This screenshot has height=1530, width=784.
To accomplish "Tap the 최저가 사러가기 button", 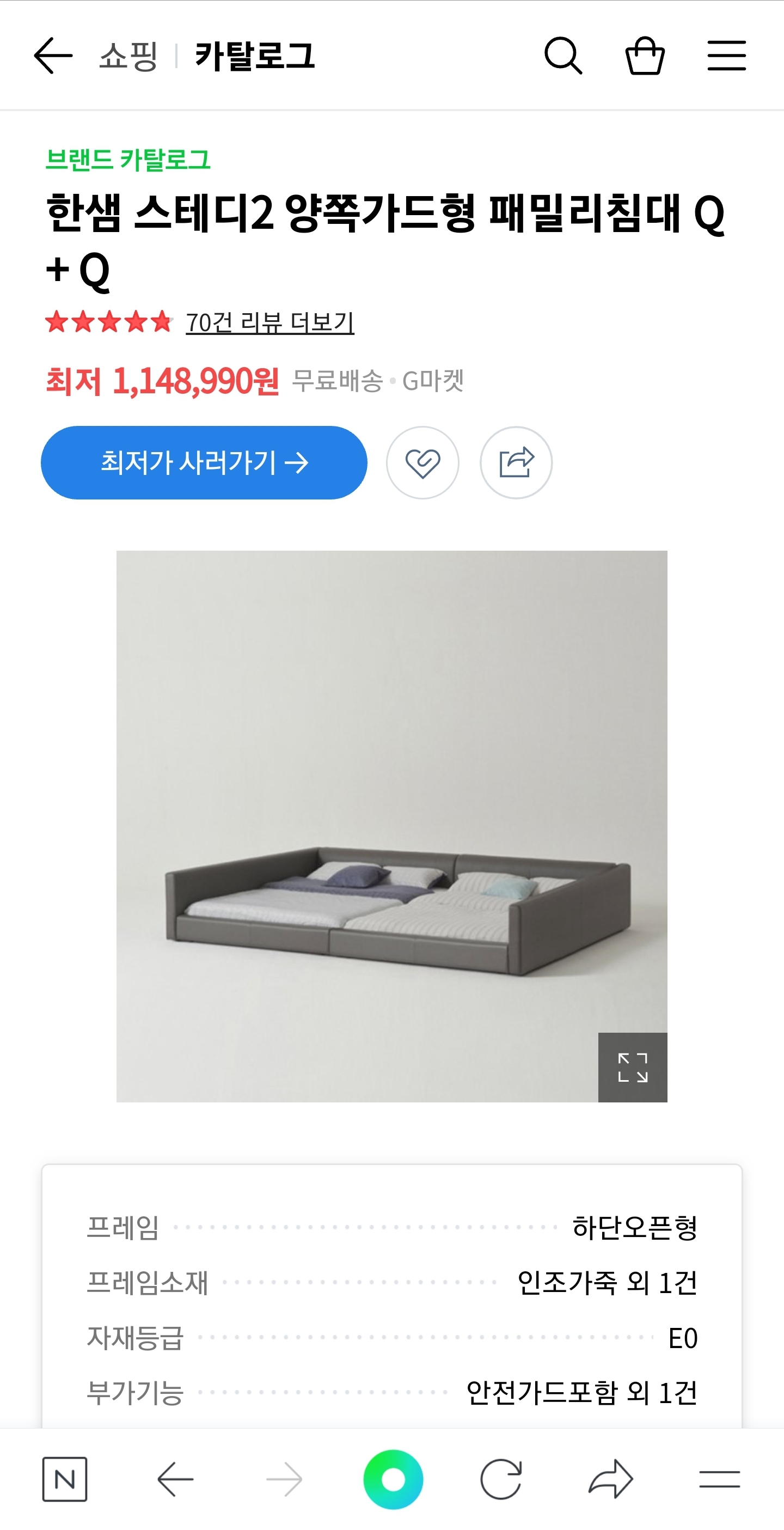I will point(204,462).
